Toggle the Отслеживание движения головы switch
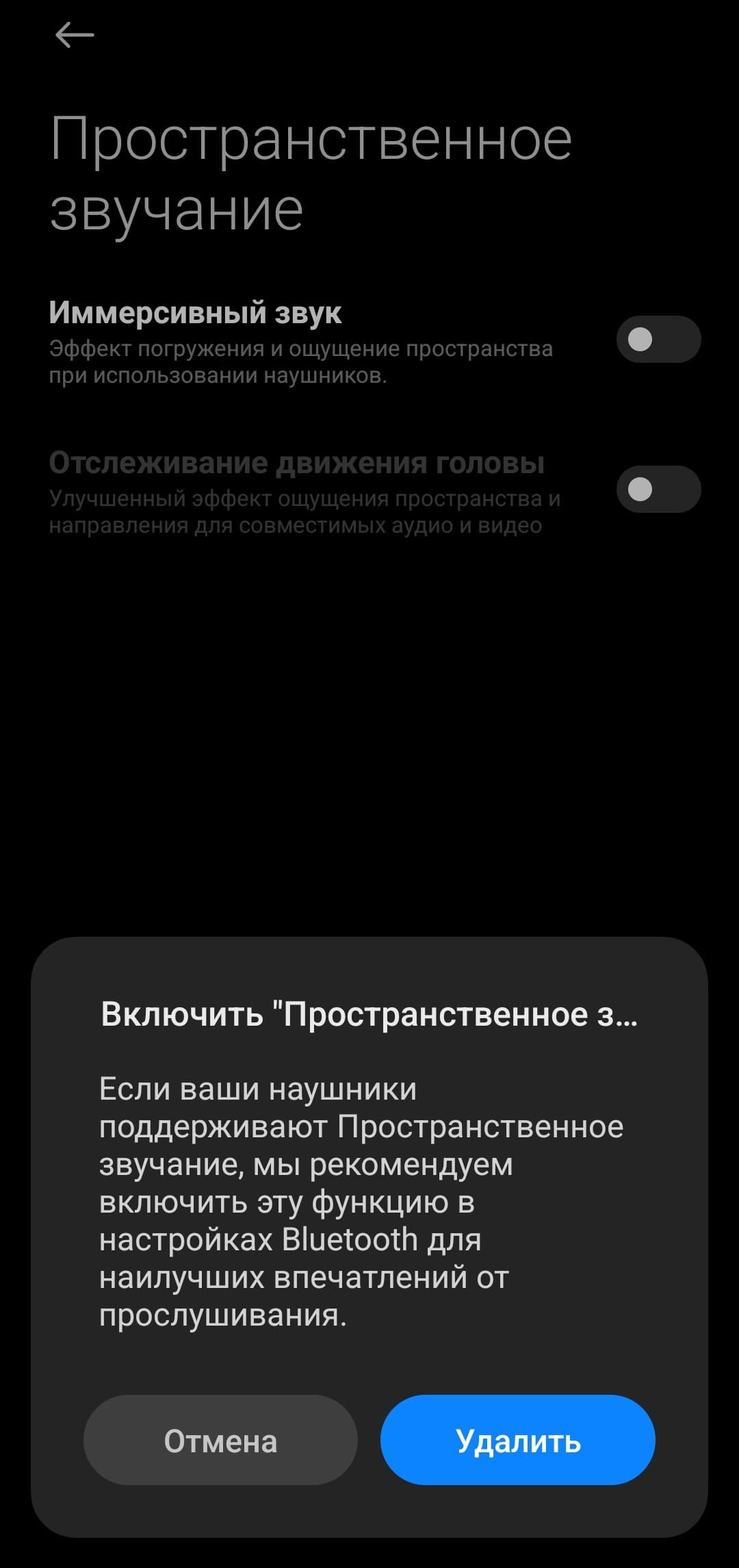 (658, 490)
